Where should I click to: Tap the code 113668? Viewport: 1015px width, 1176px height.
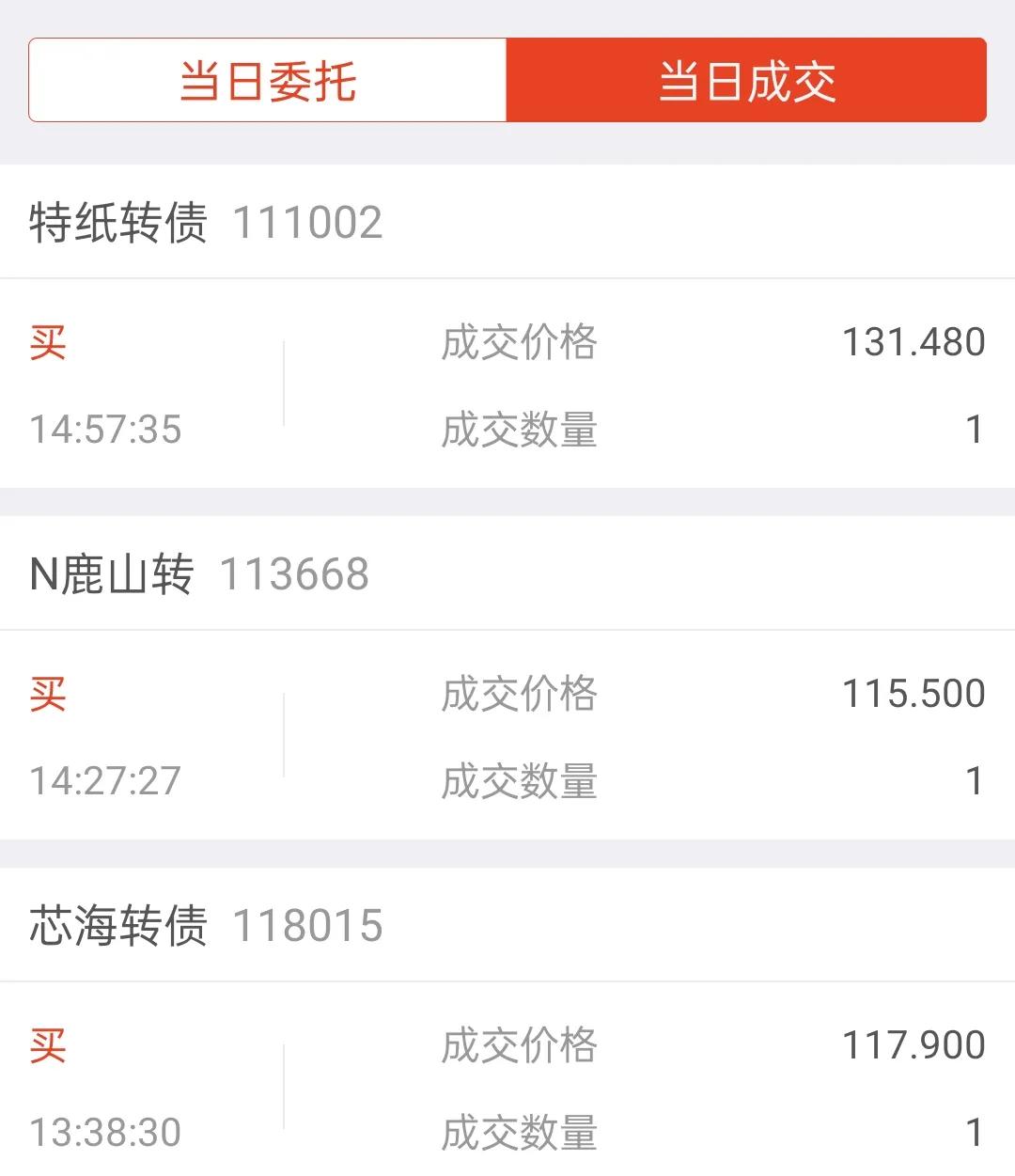(x=294, y=573)
